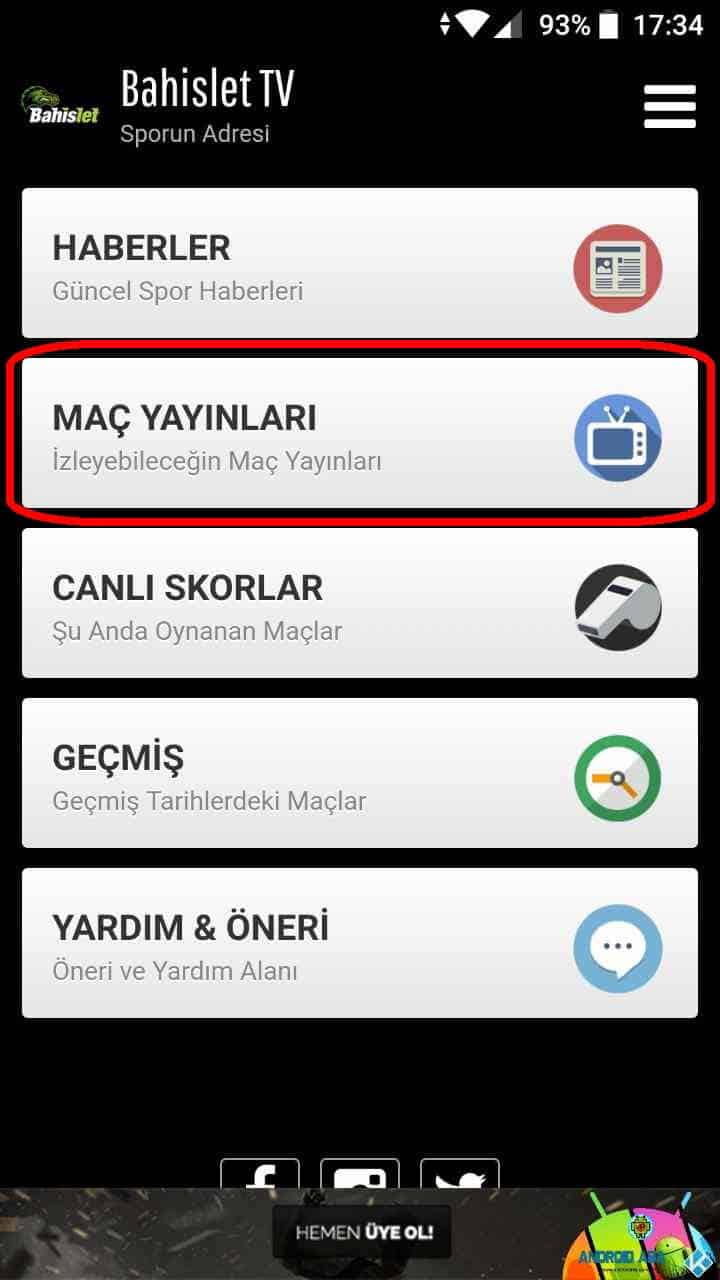Open the Facebook page icon
720x1280 pixels.
260,1174
